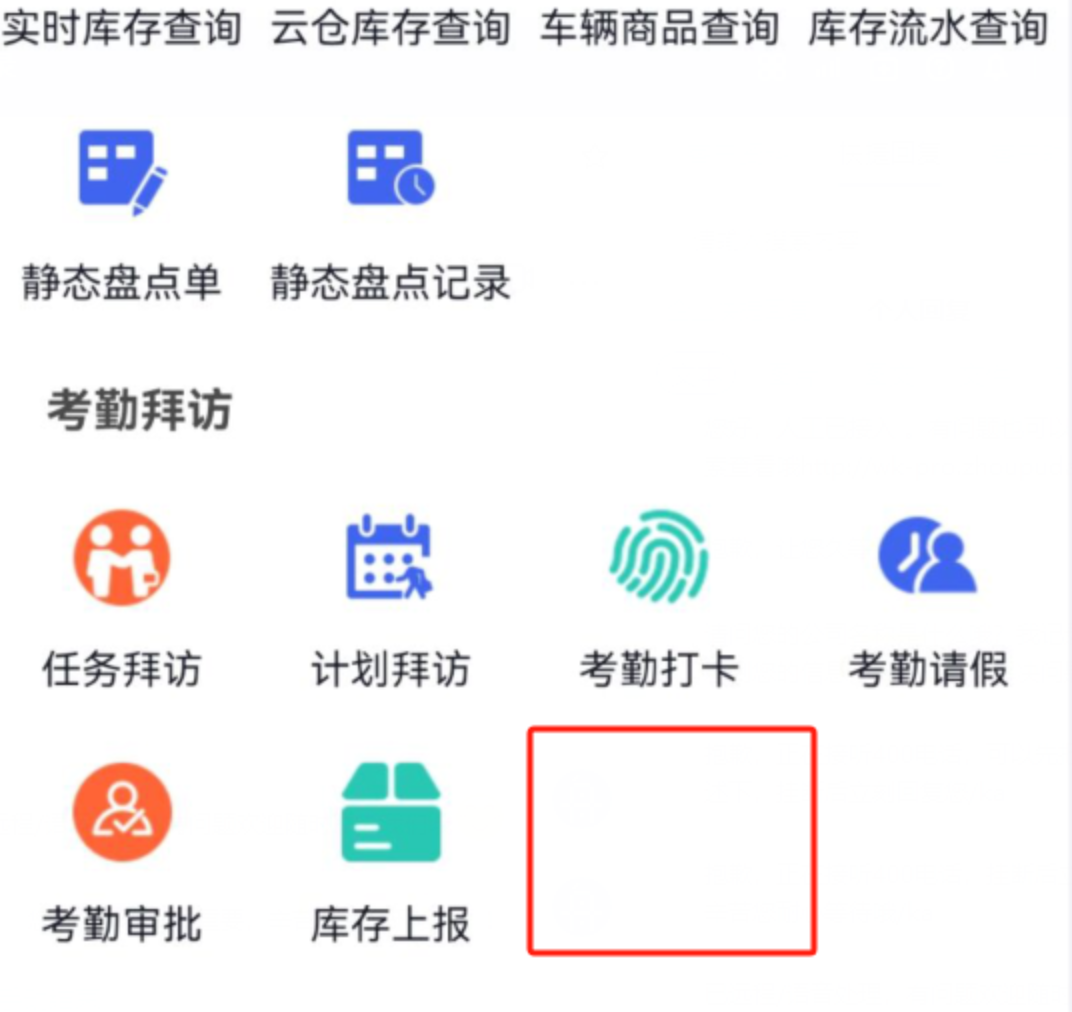Image resolution: width=1072 pixels, height=1012 pixels.
Task: Open 云仓库存查询
Action: tap(391, 28)
